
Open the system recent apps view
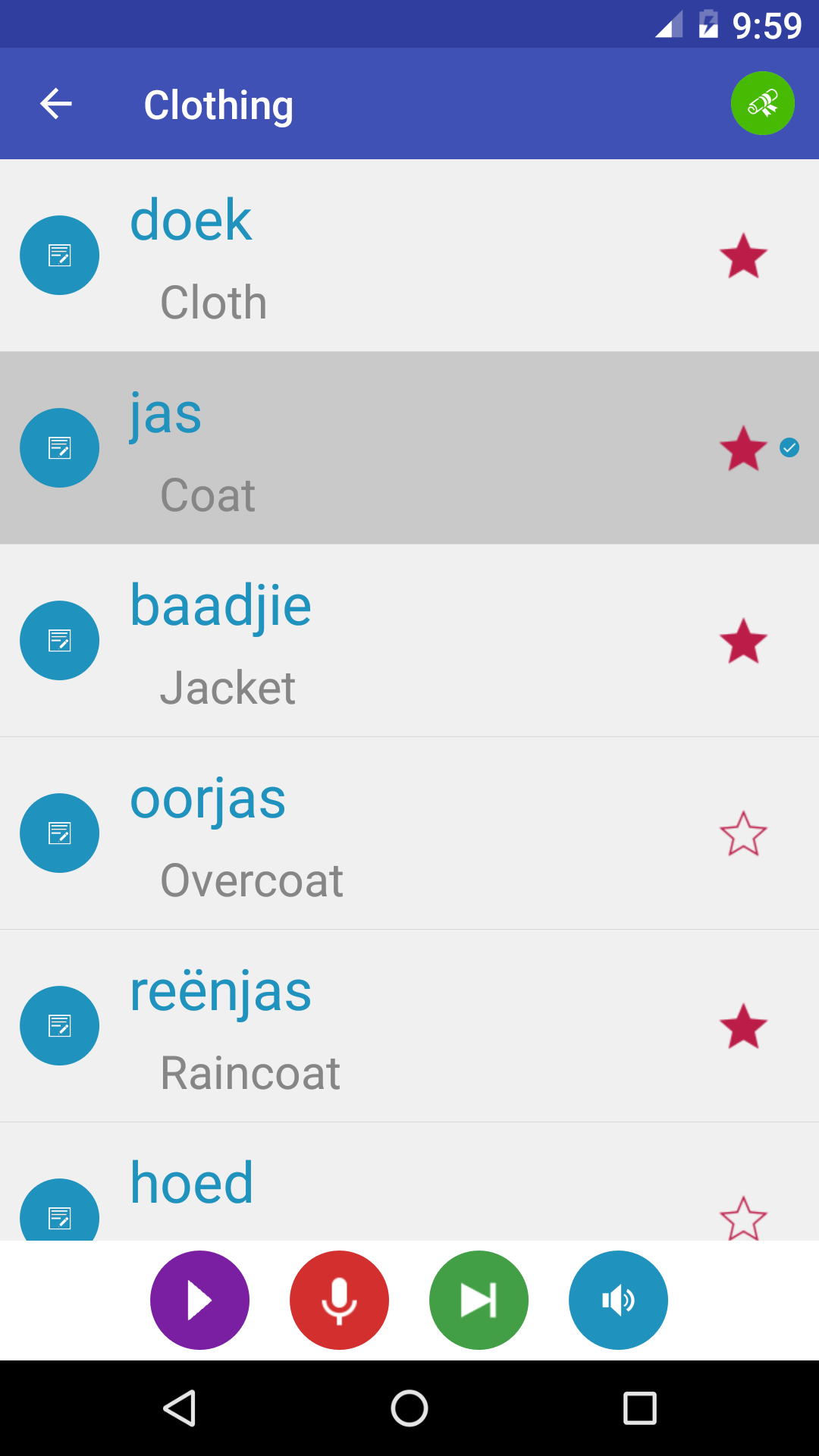(639, 1409)
